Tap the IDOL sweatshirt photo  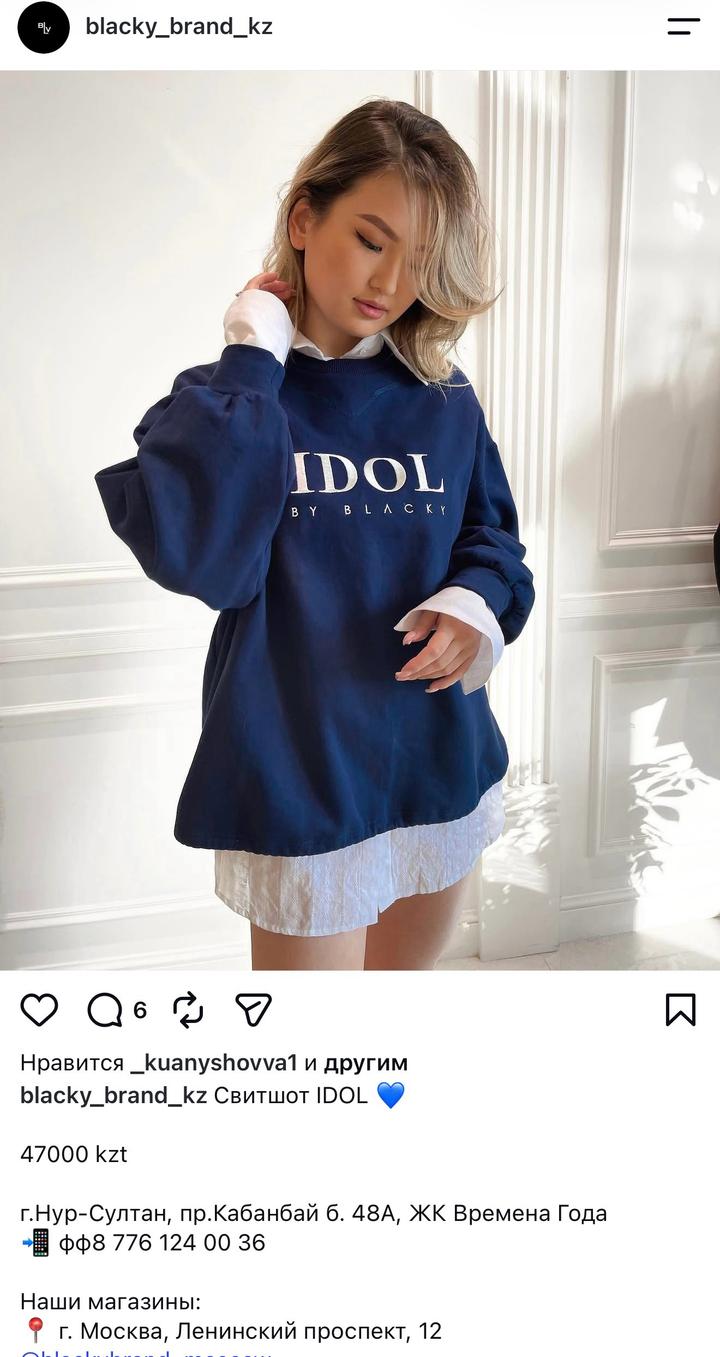pos(360,520)
